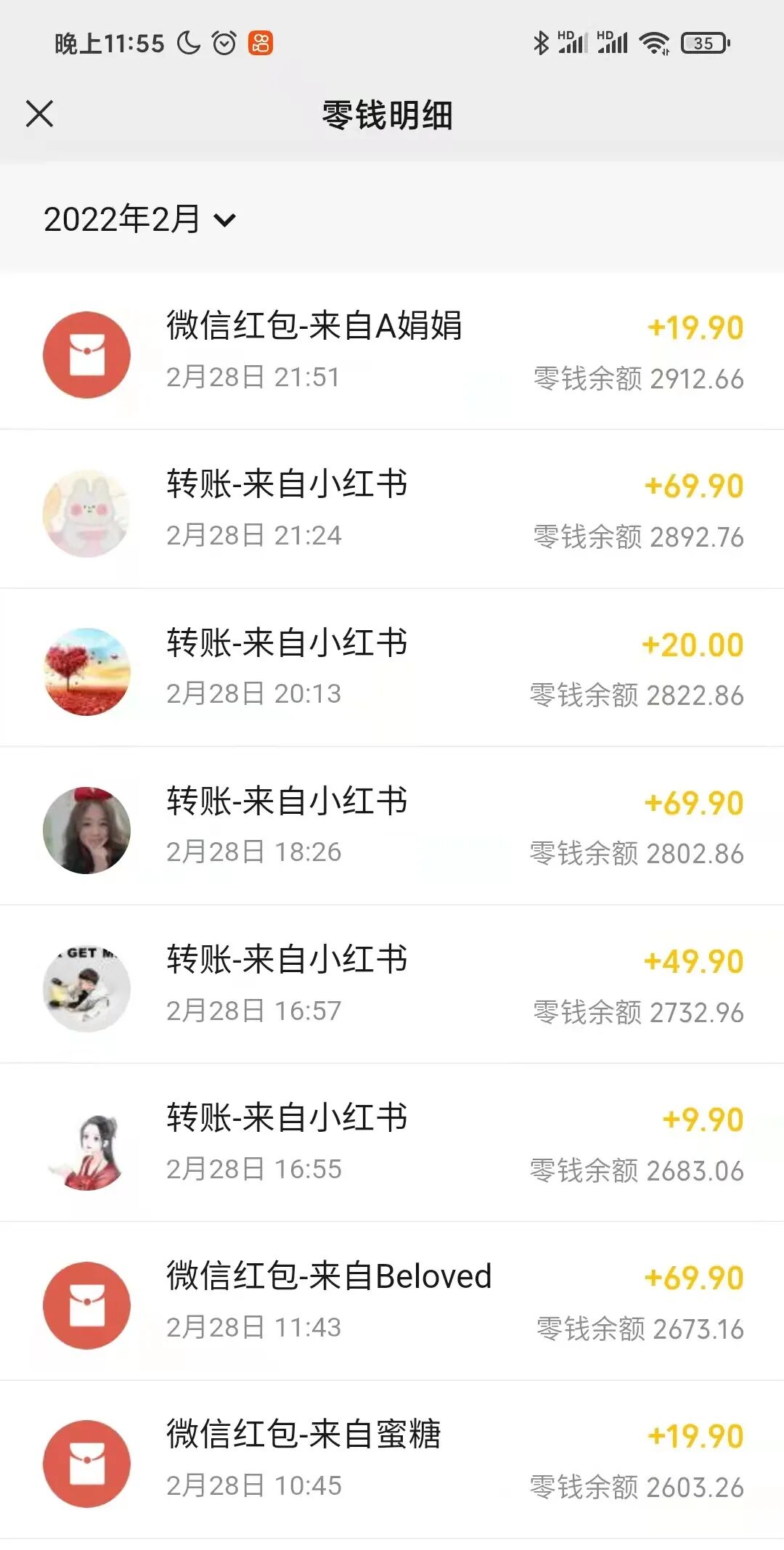View details of the 16:57 transfer +49.90

392,985
